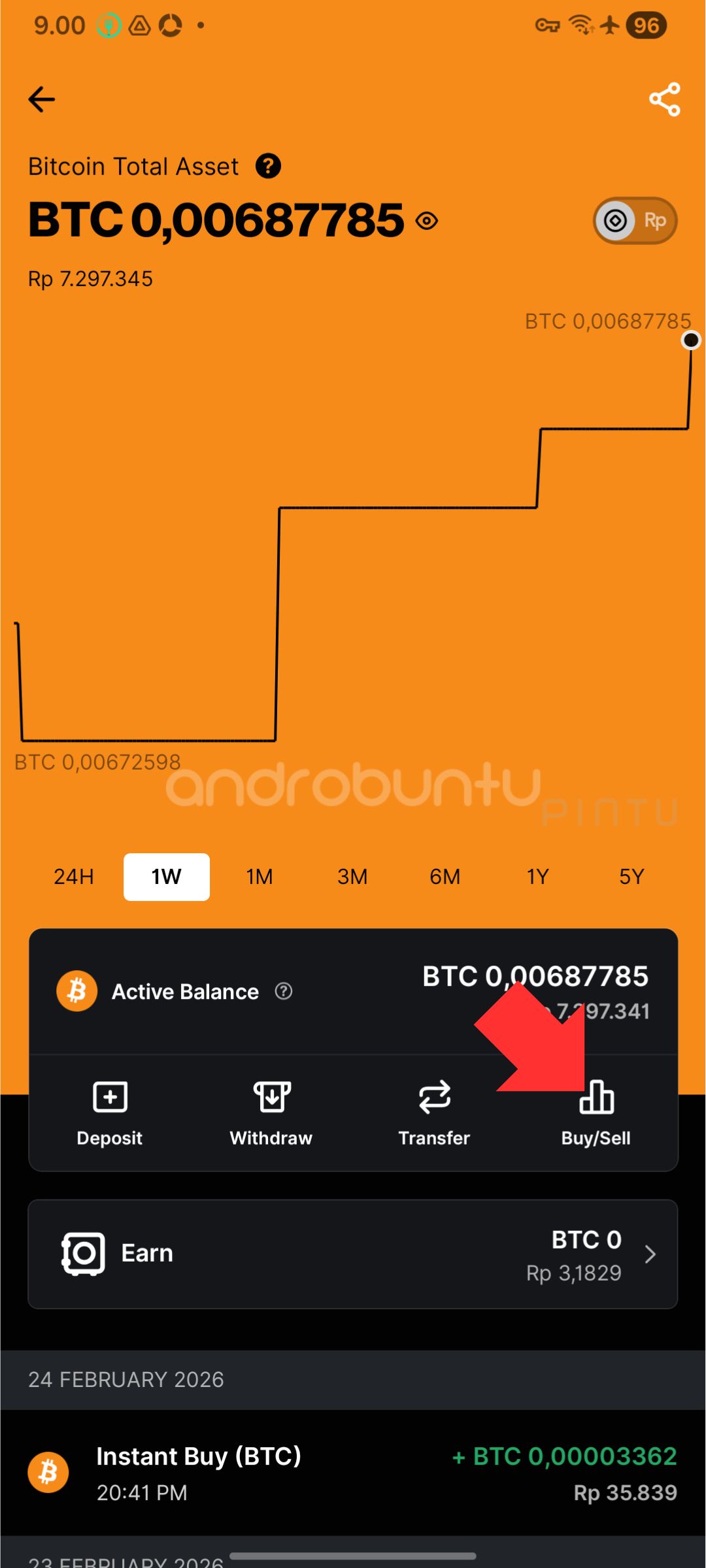Switch to the 1Y chart tab
706x1568 pixels.
click(x=537, y=877)
